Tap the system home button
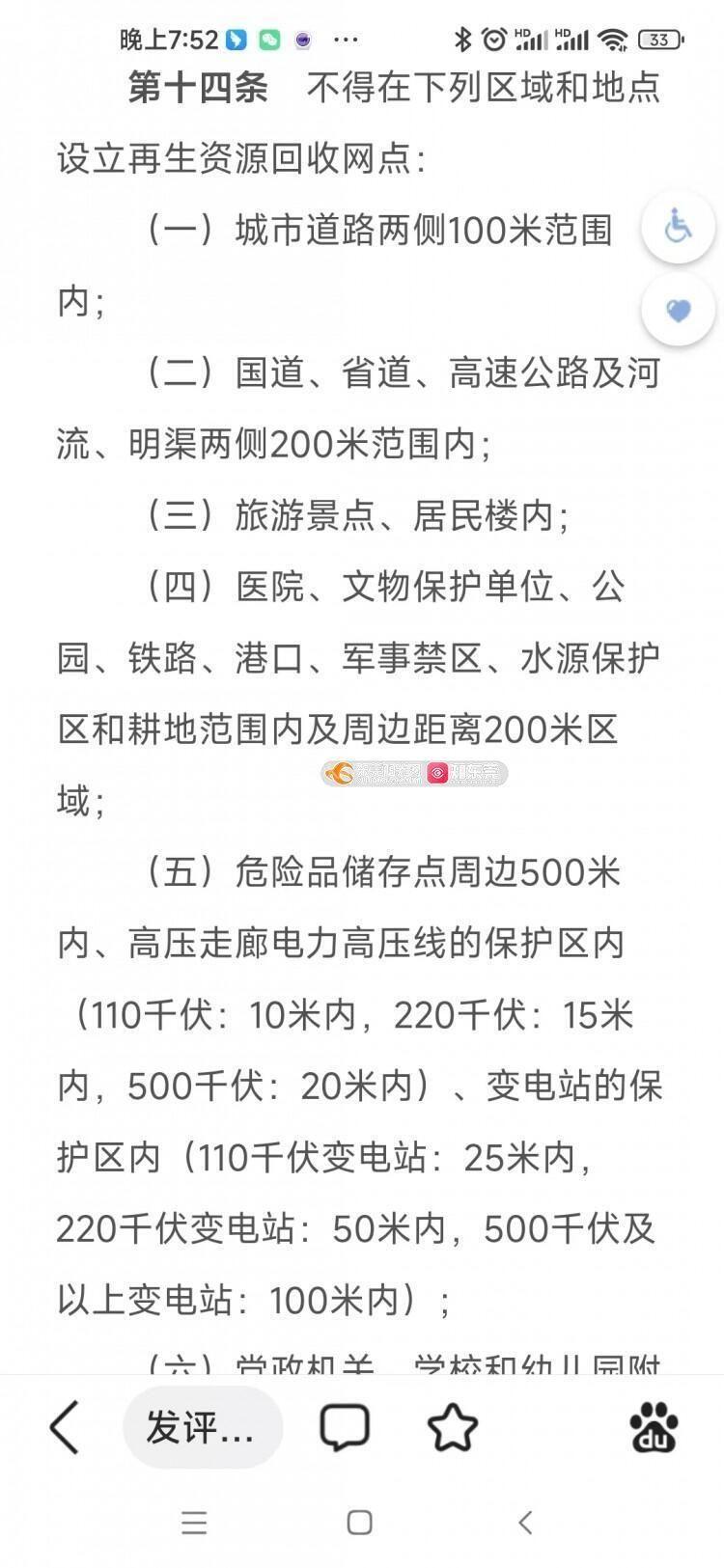The width and height of the screenshot is (724, 1568). point(360,1523)
